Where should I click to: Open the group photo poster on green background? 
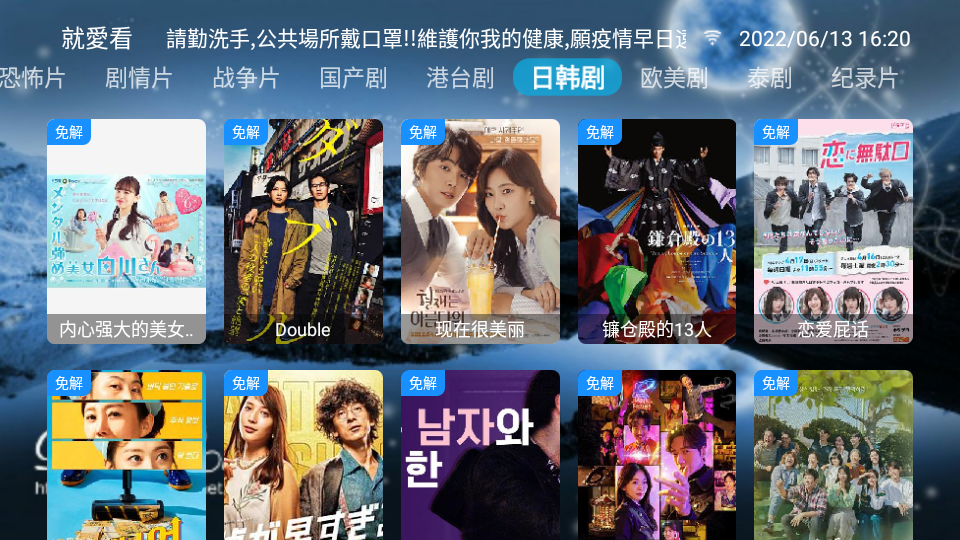tap(833, 455)
